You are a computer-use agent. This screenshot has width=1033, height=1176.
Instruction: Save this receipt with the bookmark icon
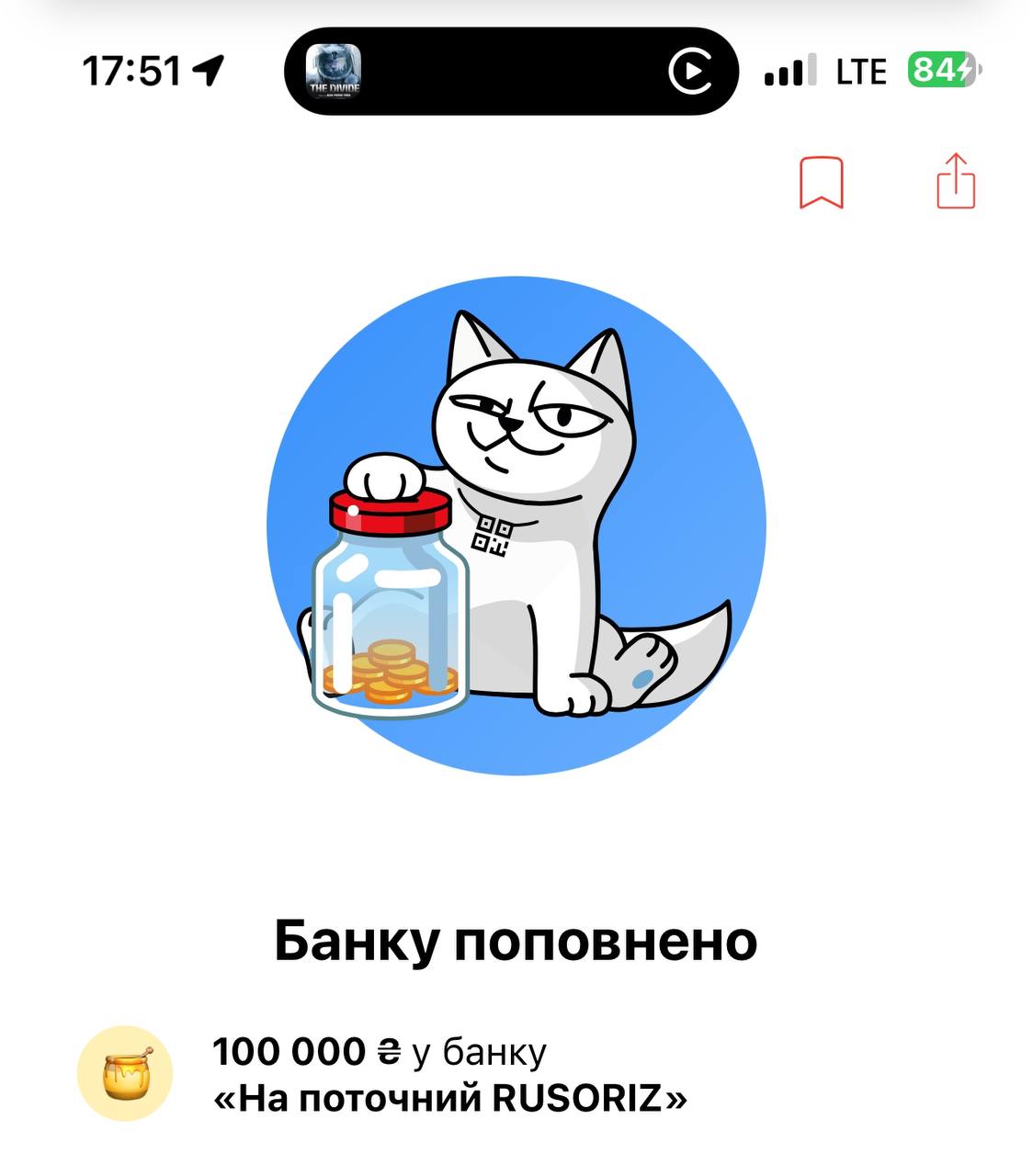821,182
